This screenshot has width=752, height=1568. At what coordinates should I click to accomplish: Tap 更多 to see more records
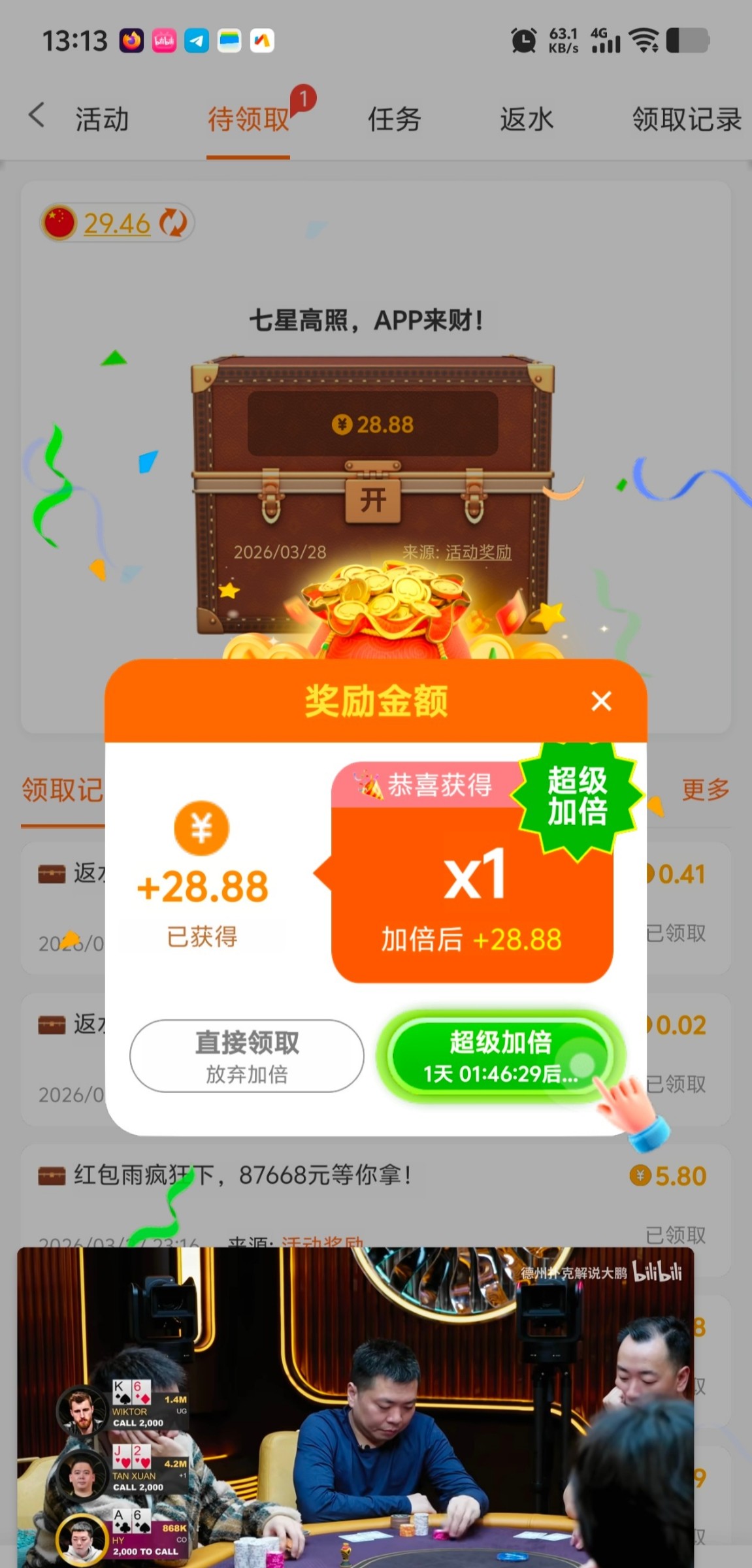(x=705, y=789)
